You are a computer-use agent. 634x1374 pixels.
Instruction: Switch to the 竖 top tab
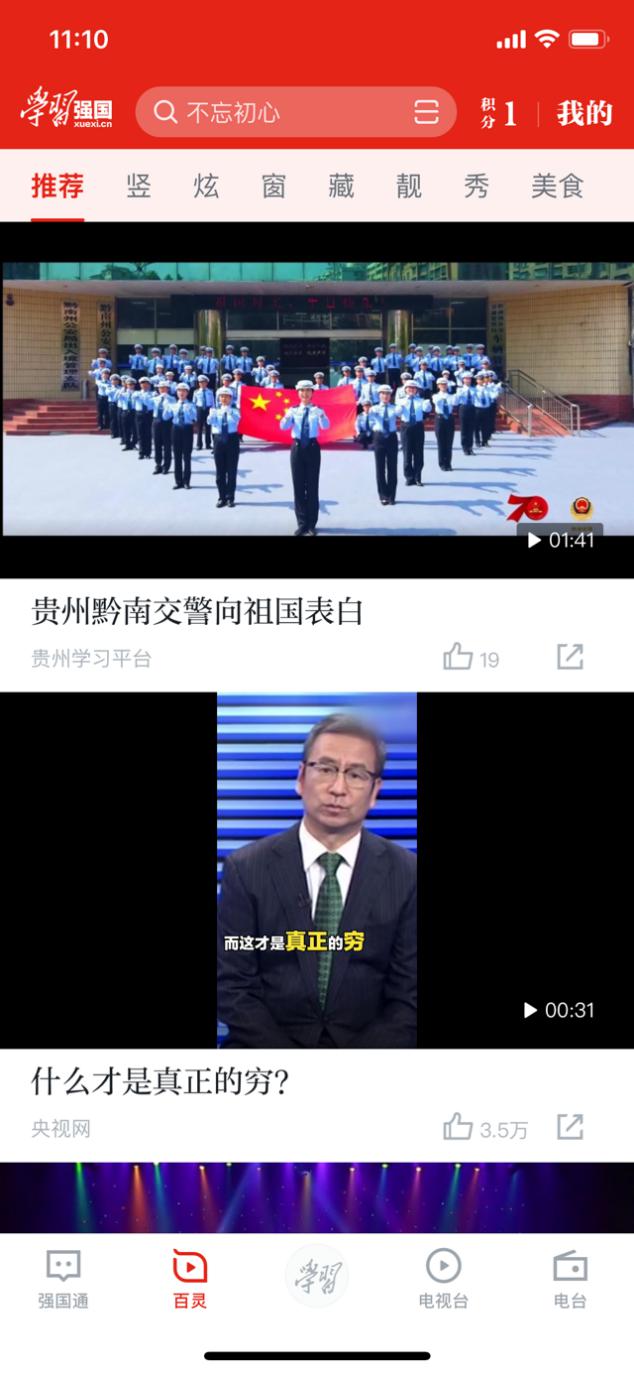[x=139, y=186]
